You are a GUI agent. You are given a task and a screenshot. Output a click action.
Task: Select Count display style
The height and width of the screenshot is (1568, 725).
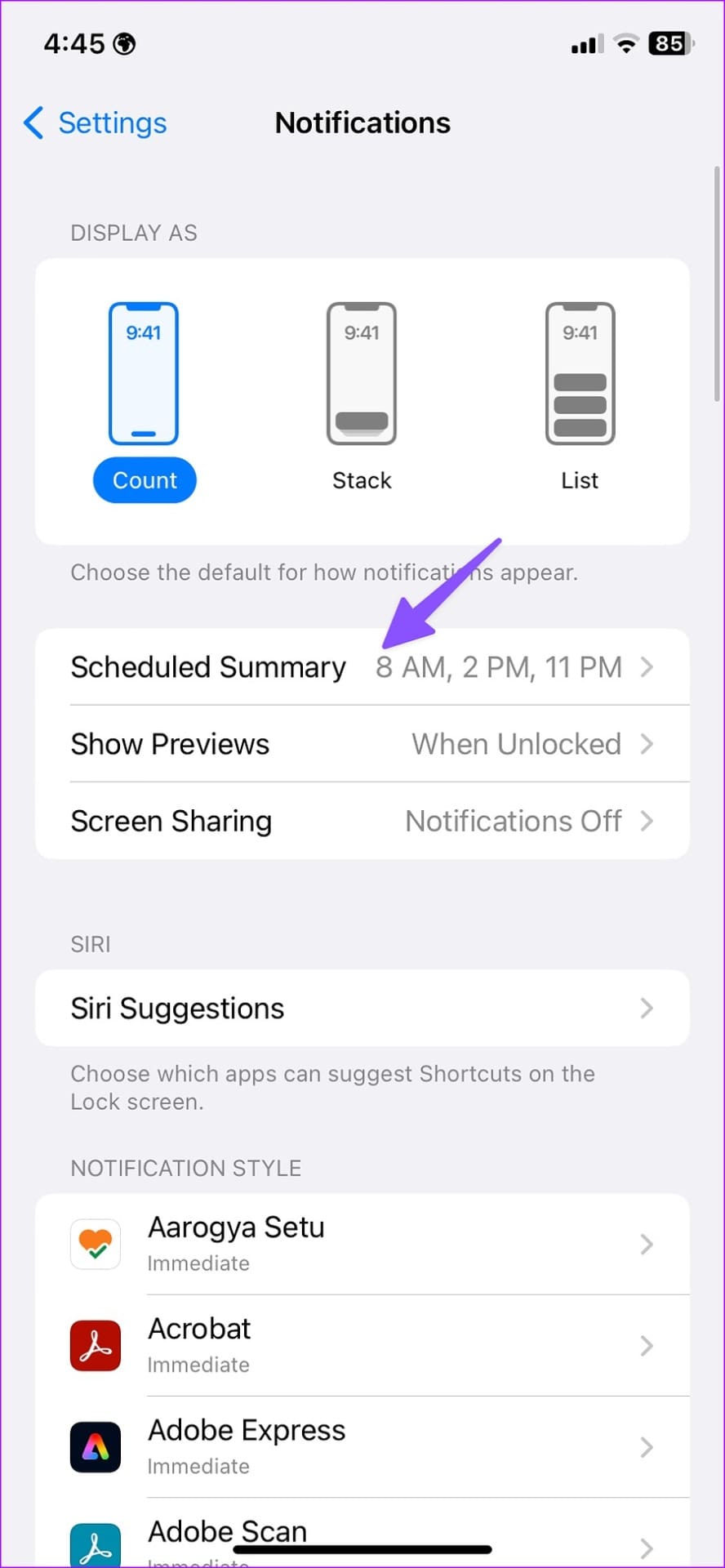coord(145,400)
